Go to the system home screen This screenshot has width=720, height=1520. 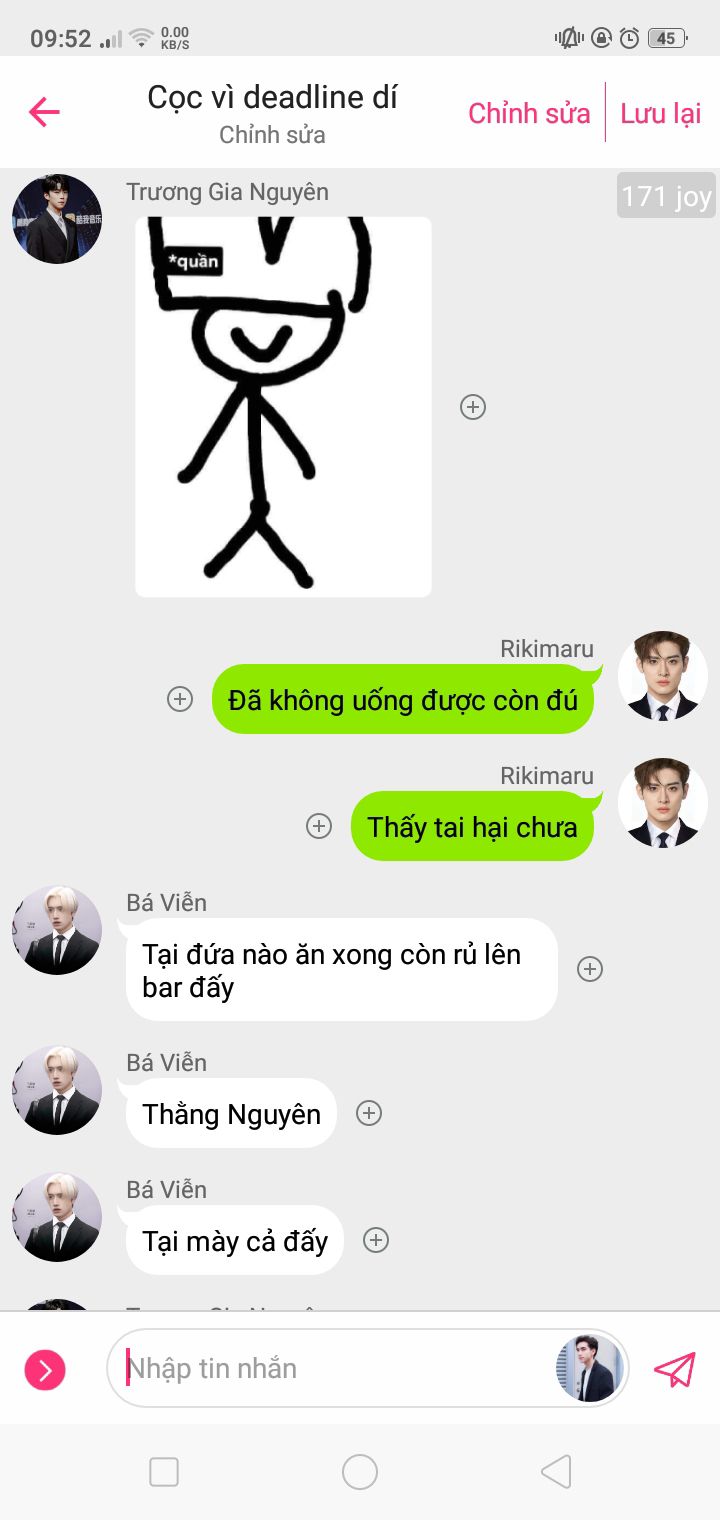coord(360,1472)
